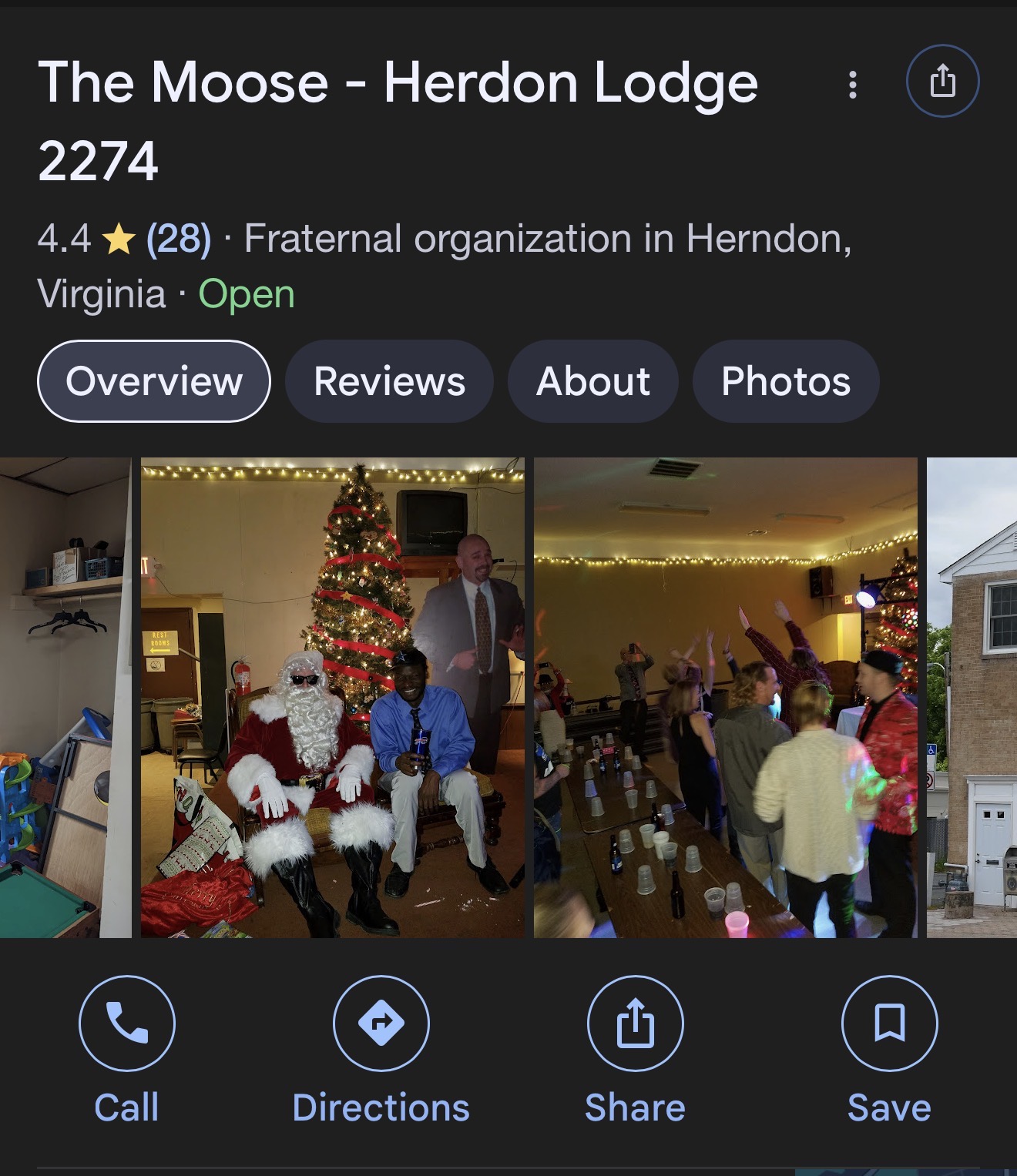Image resolution: width=1017 pixels, height=1176 pixels.
Task: Open the three-dot overflow menu
Action: pyautogui.click(x=852, y=83)
